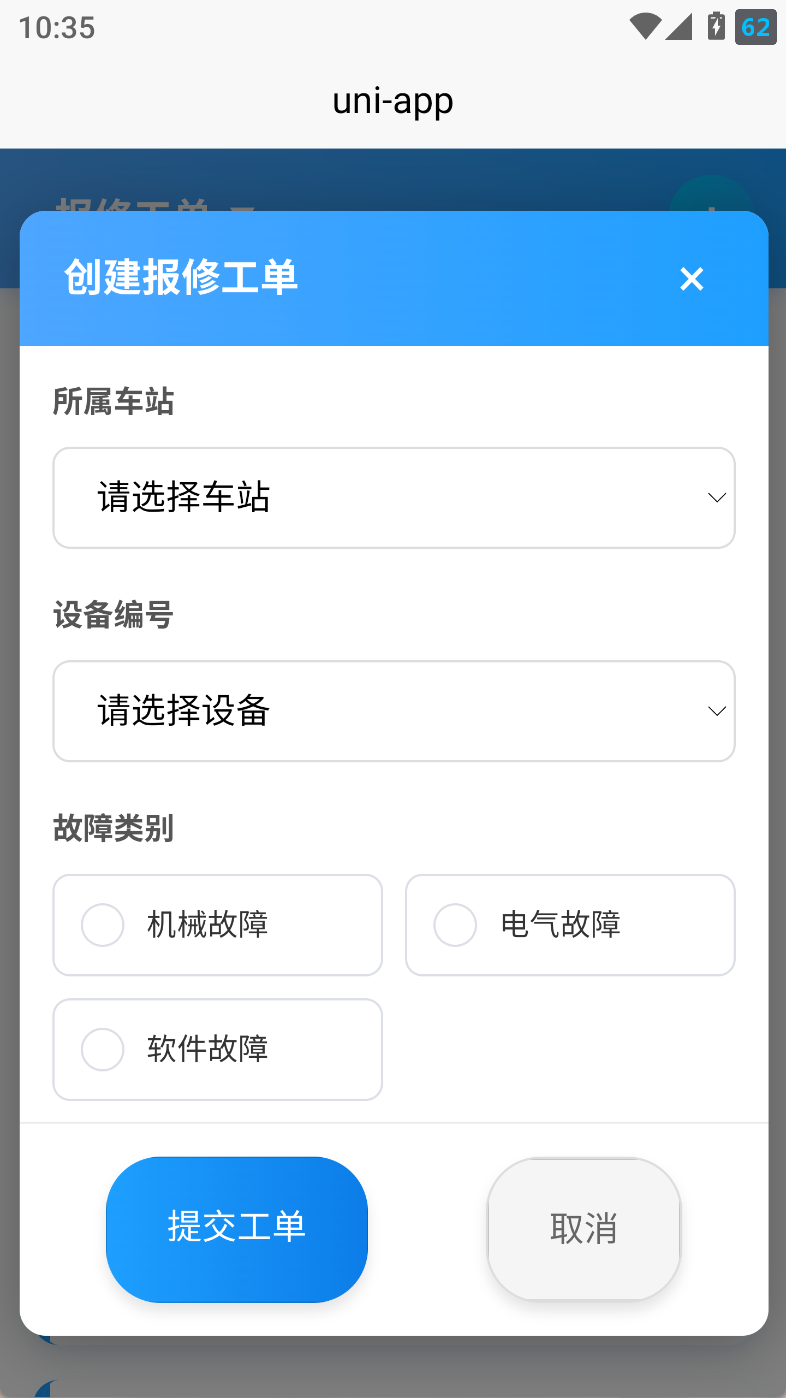The height and width of the screenshot is (1398, 786).
Task: Choose 软件故障 fault category
Action: tap(217, 1049)
